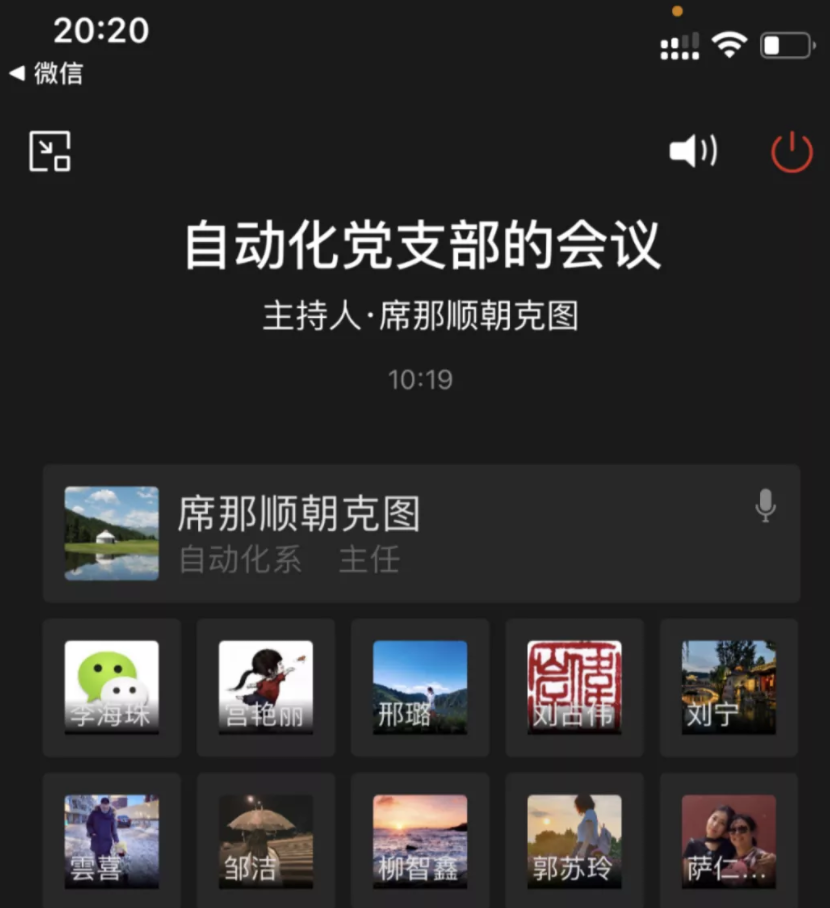Open host 席那顺朝克图's participant row
Screen dimensions: 830x908
pyautogui.click(x=420, y=533)
